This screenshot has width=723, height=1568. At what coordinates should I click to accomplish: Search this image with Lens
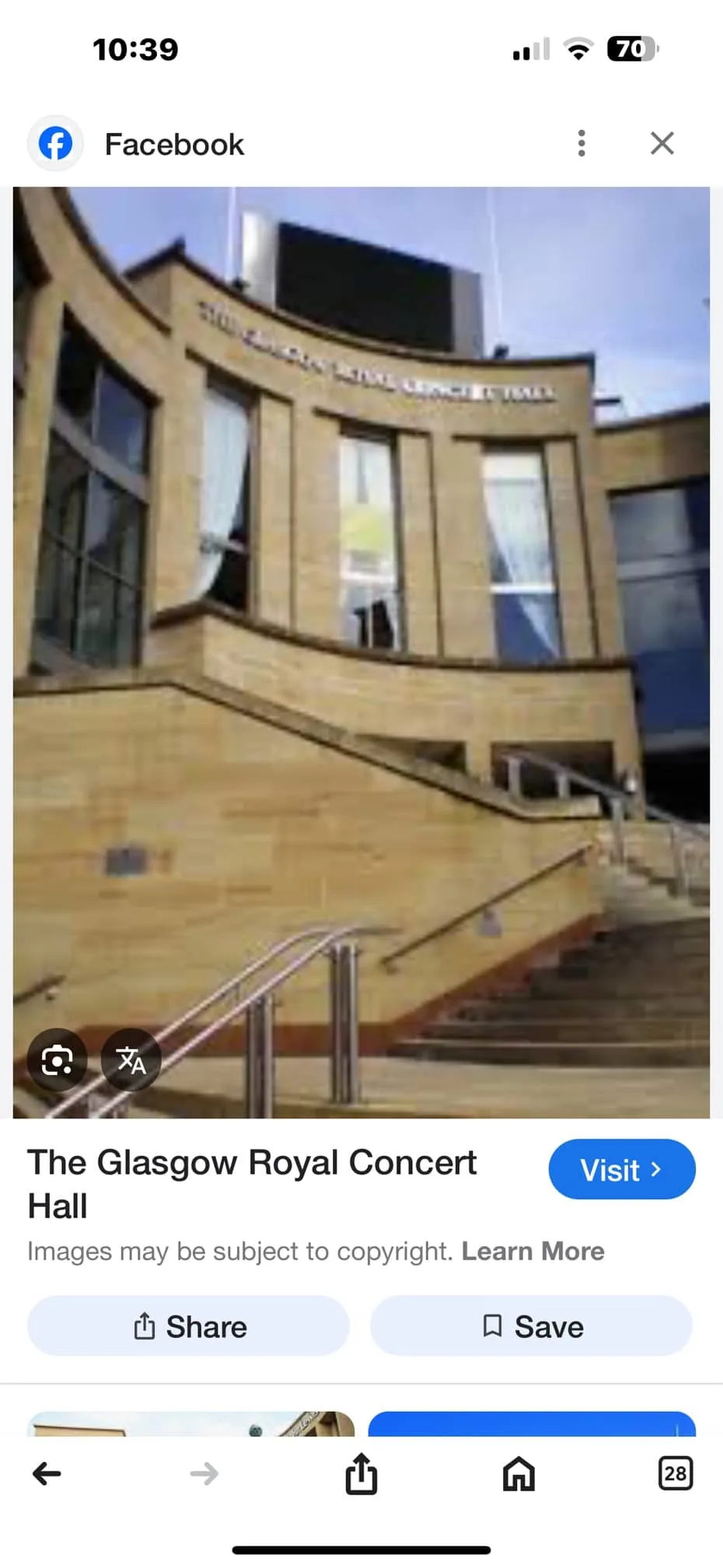click(57, 1060)
